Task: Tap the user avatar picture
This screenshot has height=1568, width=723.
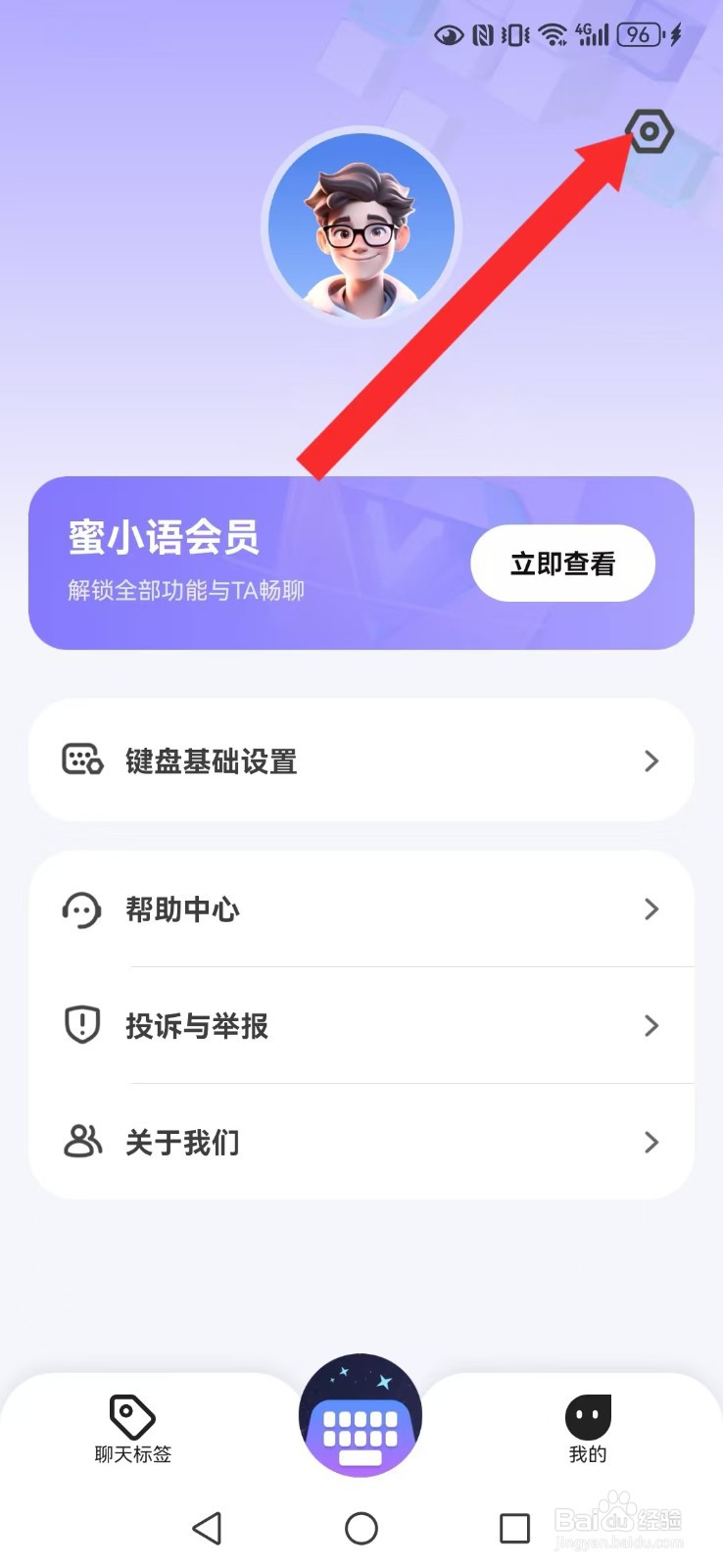Action: coord(361,225)
